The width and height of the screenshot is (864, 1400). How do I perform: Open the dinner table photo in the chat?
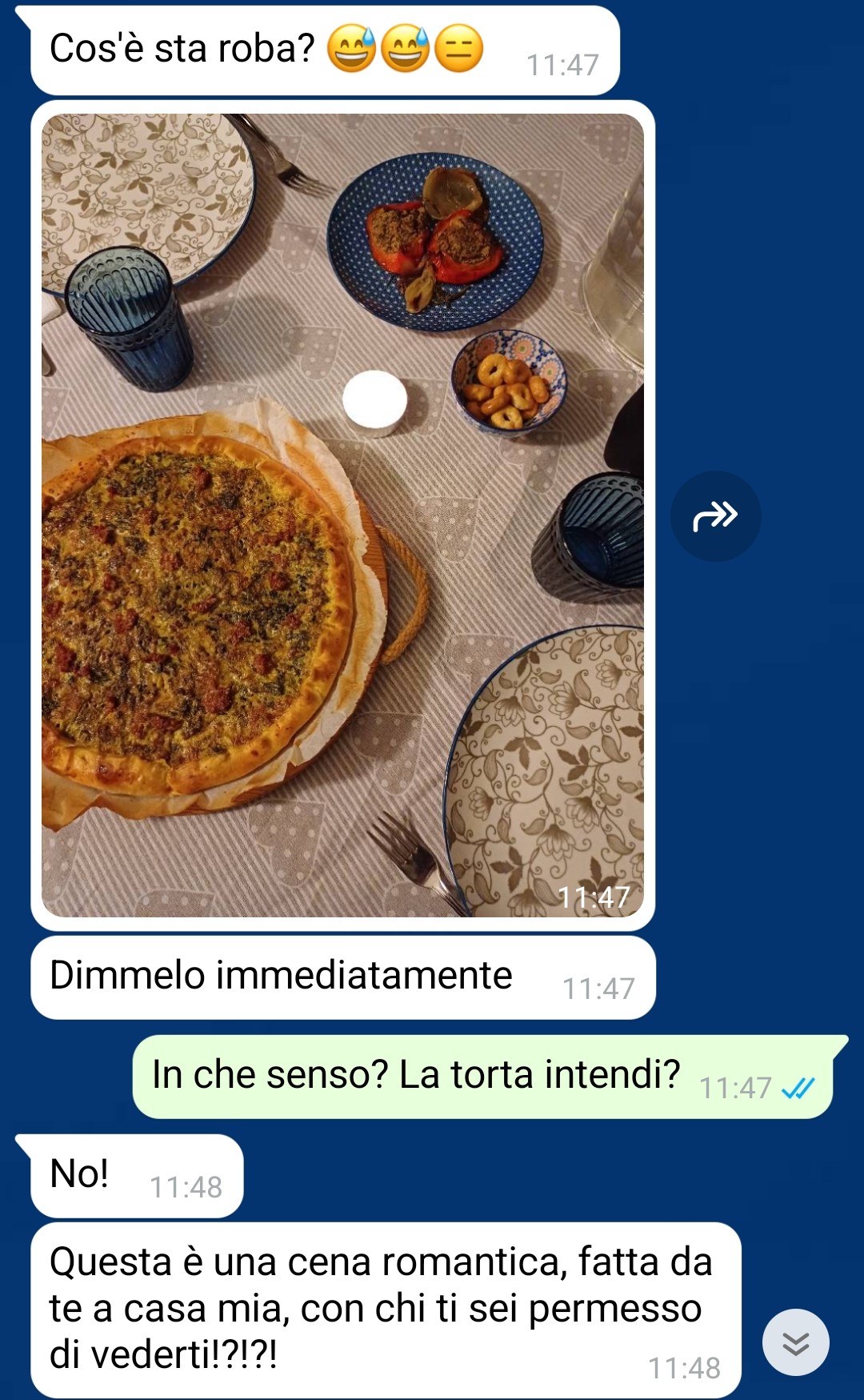[342, 515]
